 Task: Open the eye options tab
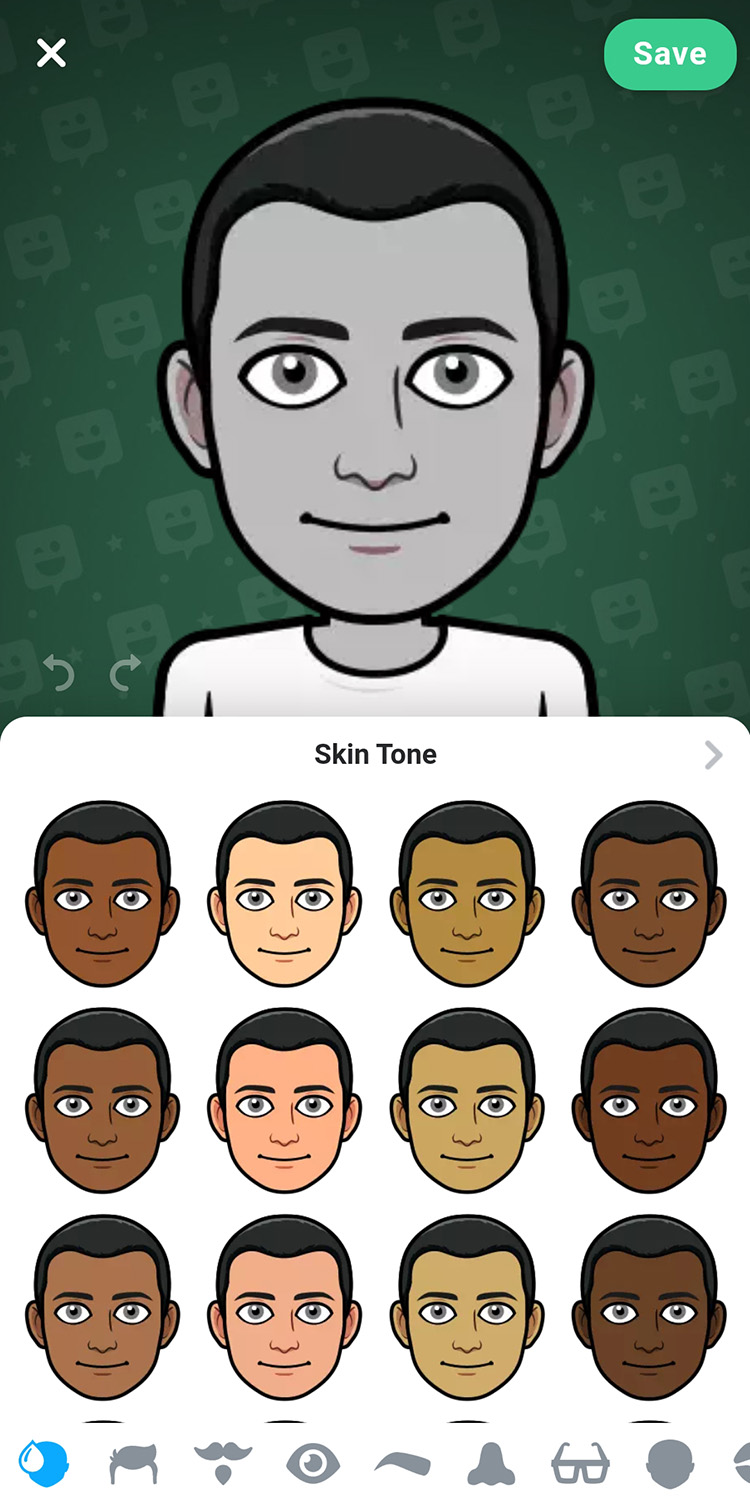pyautogui.click(x=313, y=1464)
